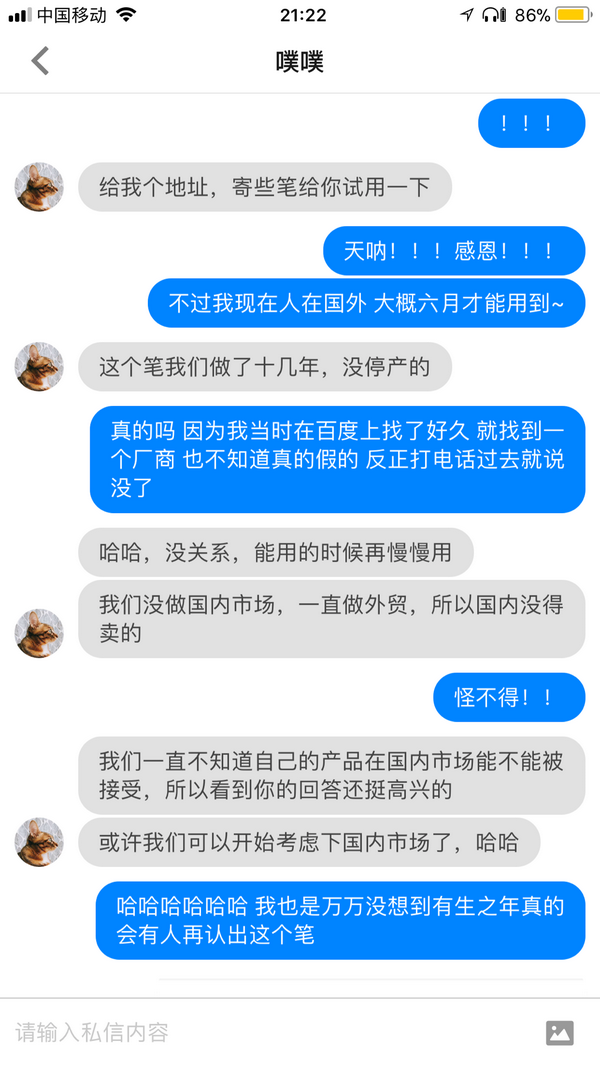Go back using the top-left arrow
Viewport: 600px width, 1067px height.
[40, 61]
